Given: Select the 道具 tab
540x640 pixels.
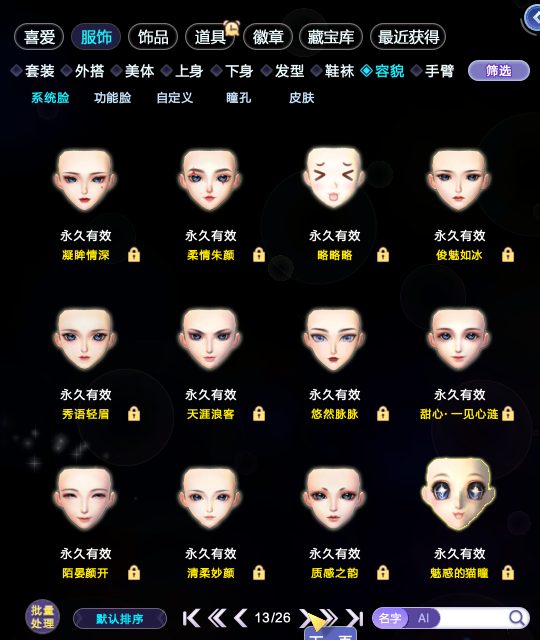Looking at the screenshot, I should [210, 37].
